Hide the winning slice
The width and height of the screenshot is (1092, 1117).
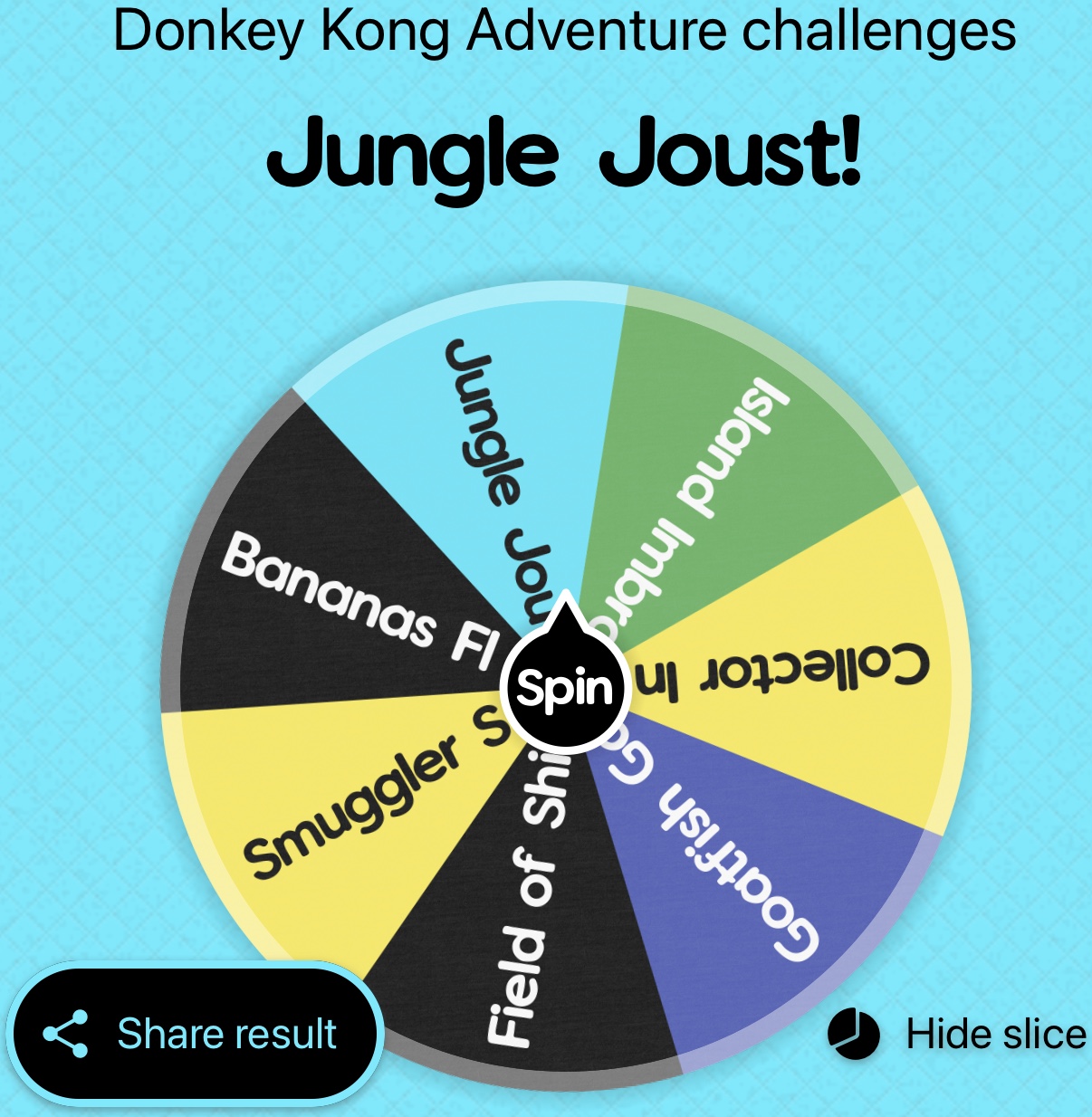[x=958, y=1034]
